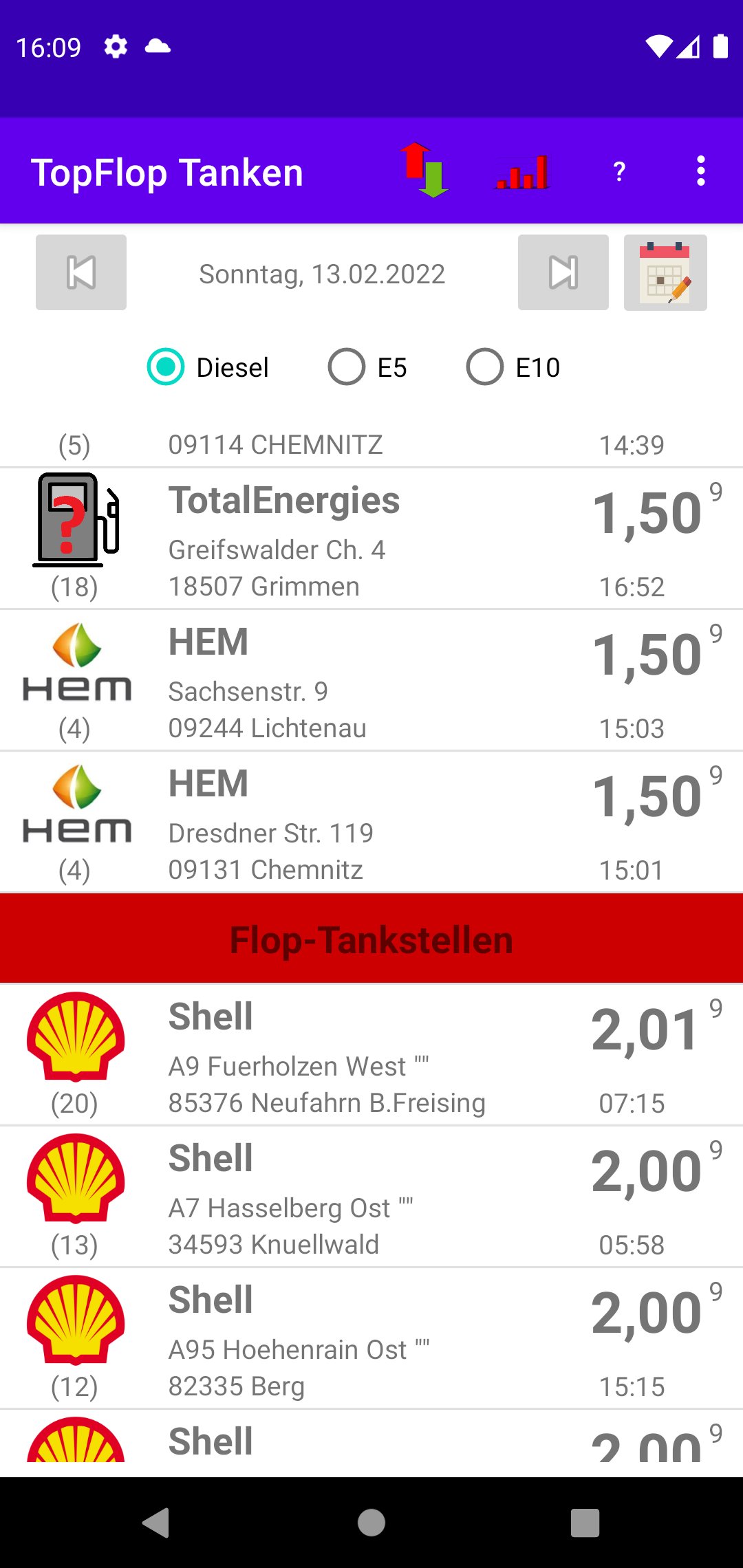Image resolution: width=743 pixels, height=1568 pixels.
Task: Switch to E10 fuel type
Action: [x=485, y=367]
